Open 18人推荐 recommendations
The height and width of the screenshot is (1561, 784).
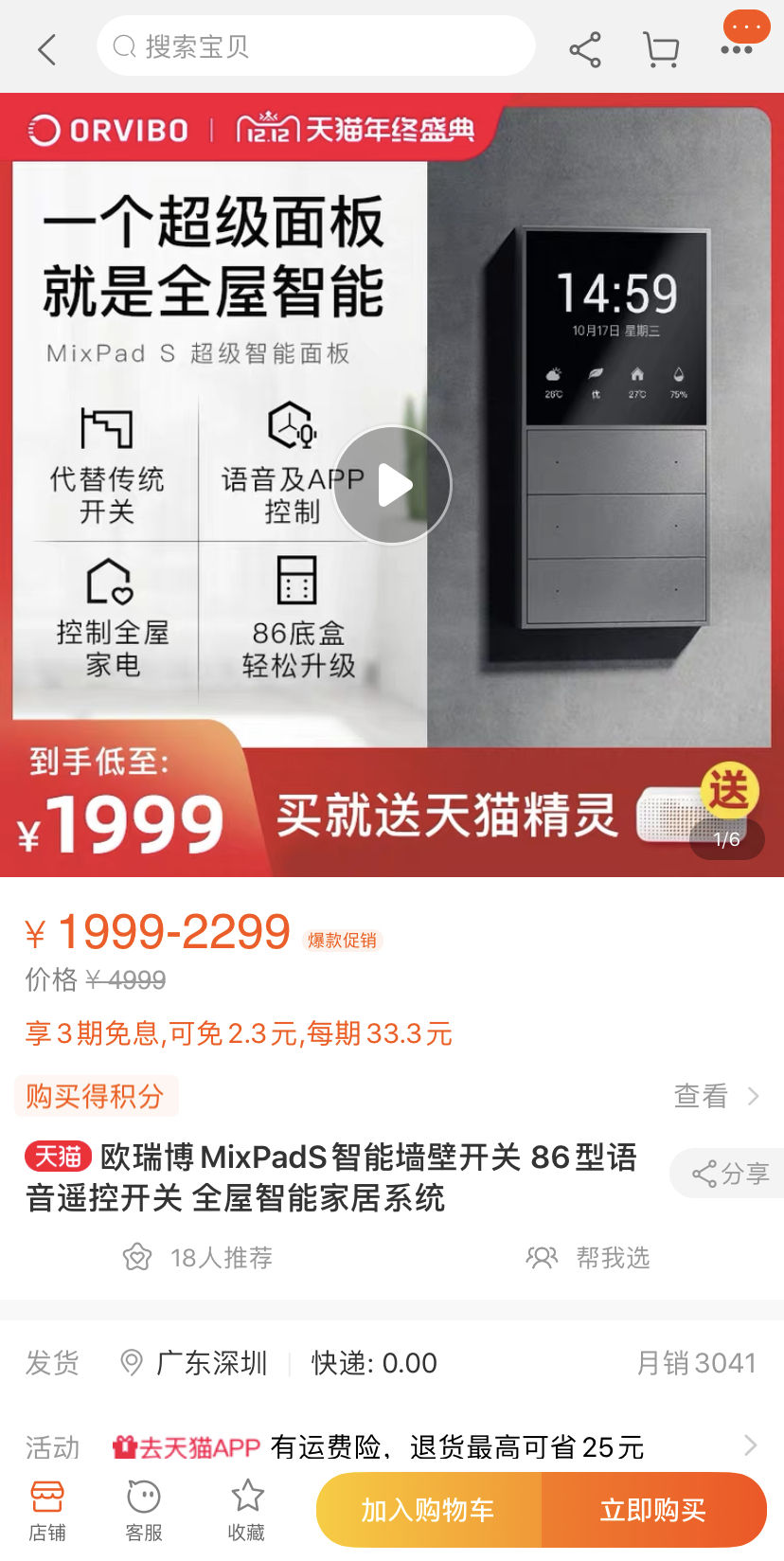pos(199,1257)
